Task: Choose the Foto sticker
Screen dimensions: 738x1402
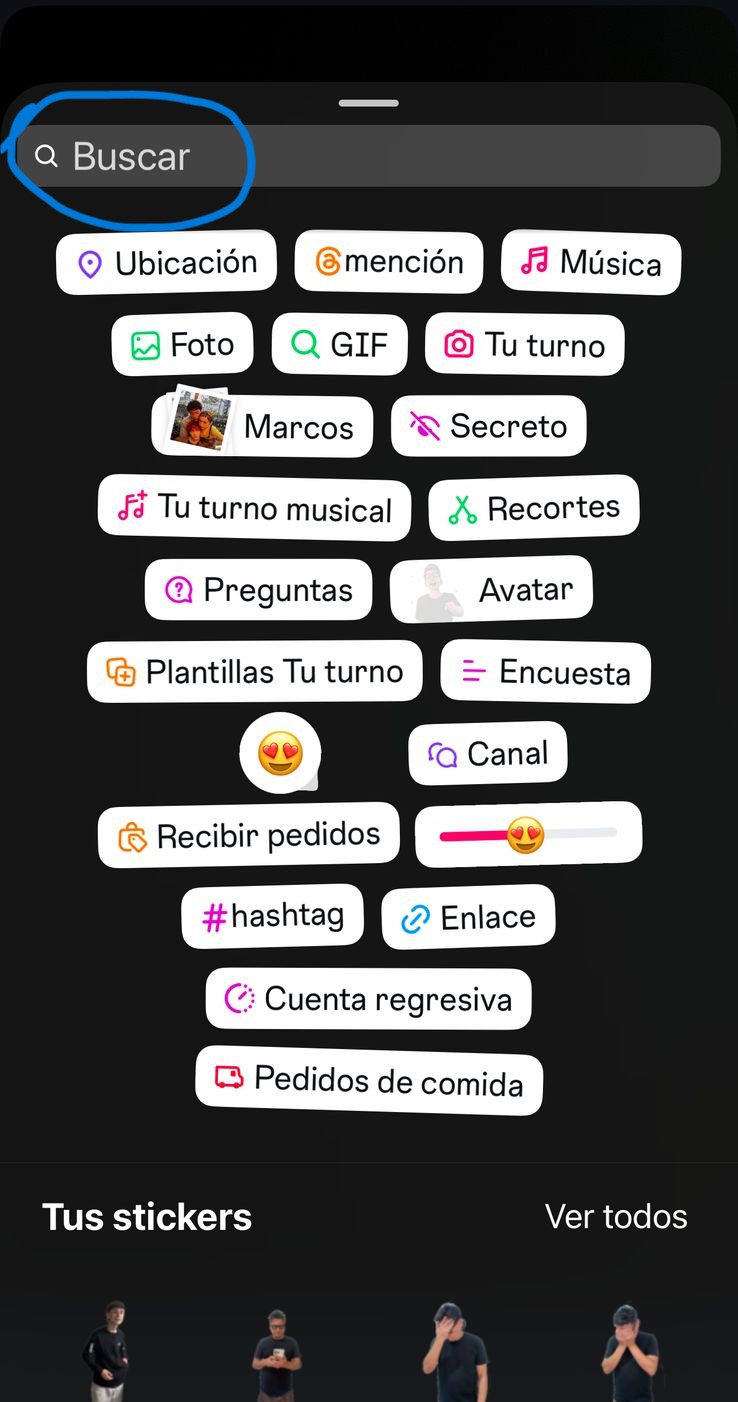Action: 182,345
